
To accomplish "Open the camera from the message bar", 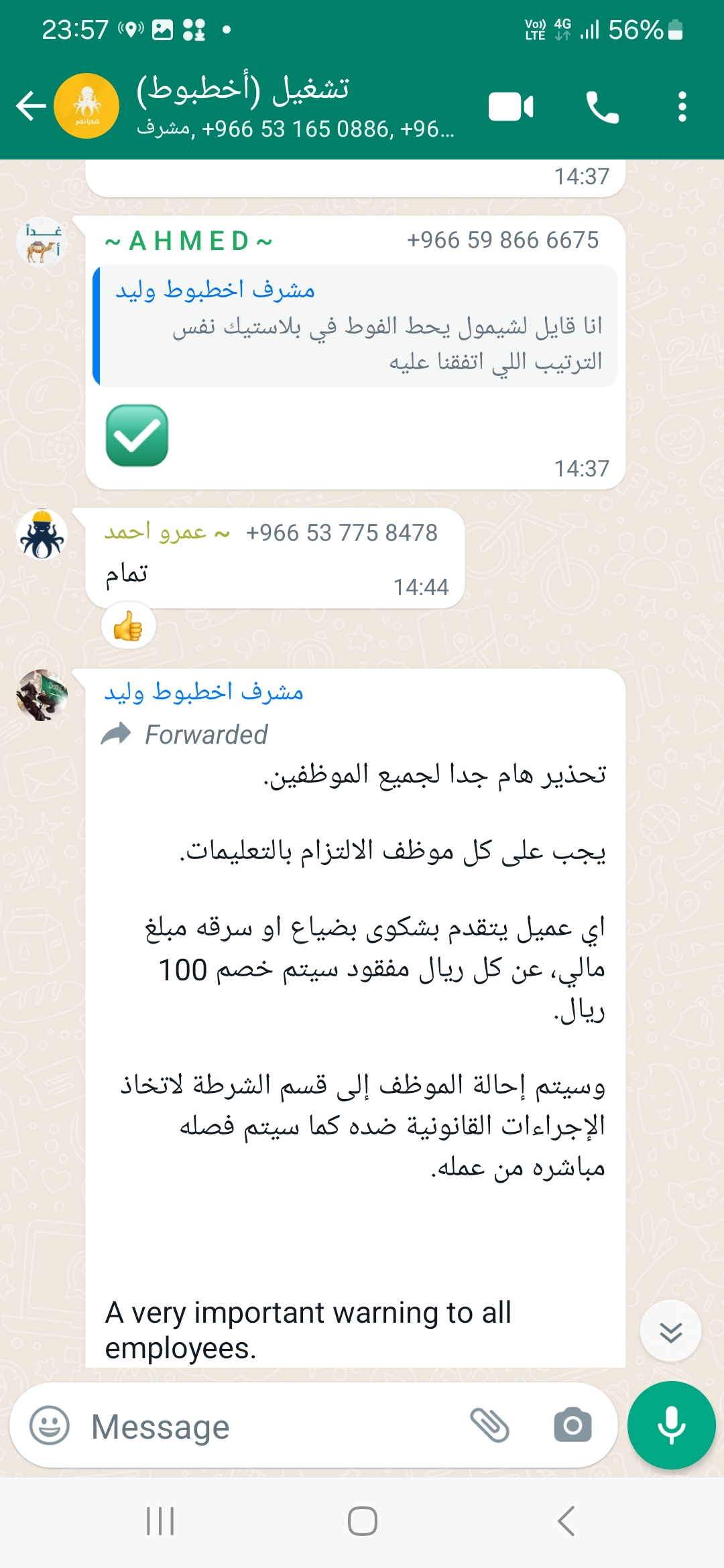I will (572, 1425).
